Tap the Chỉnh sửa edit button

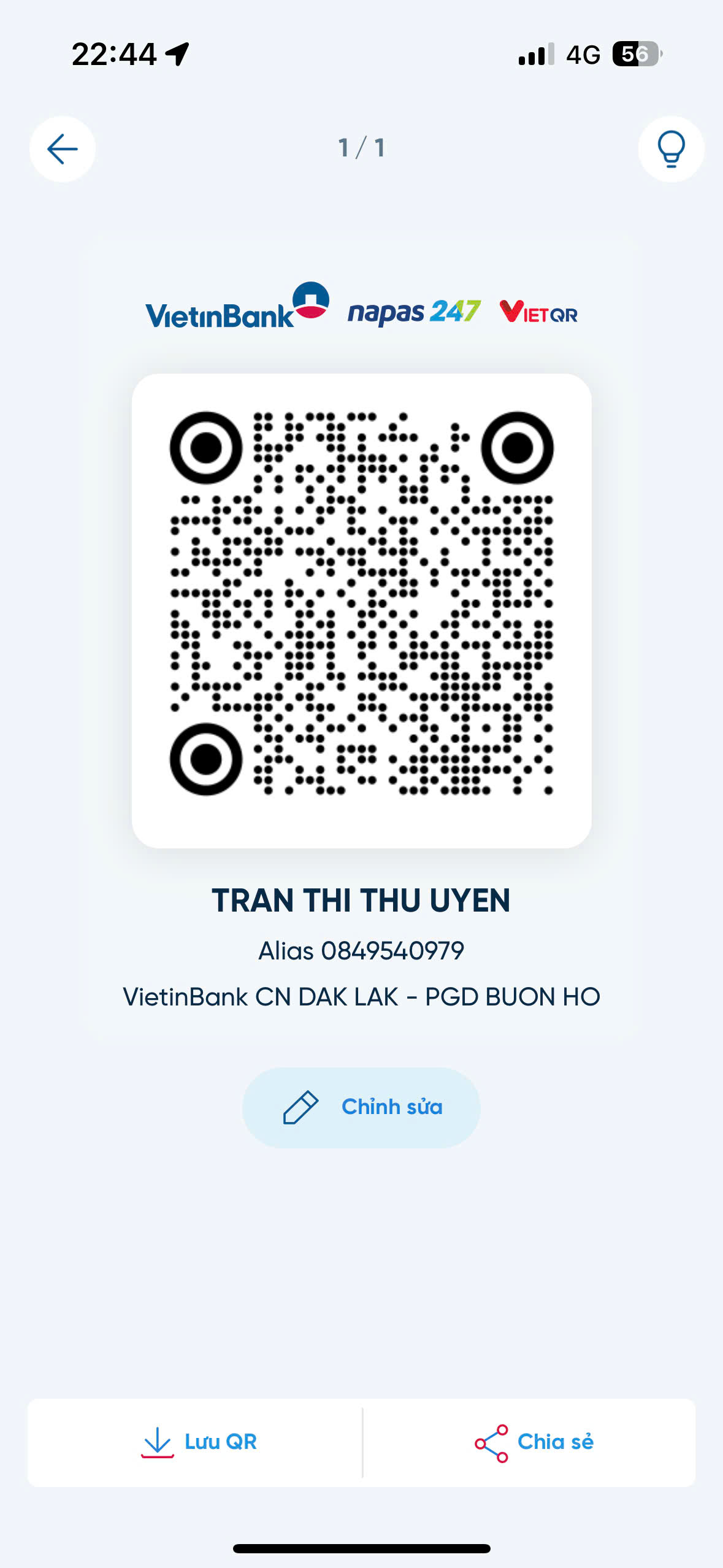tap(361, 1107)
